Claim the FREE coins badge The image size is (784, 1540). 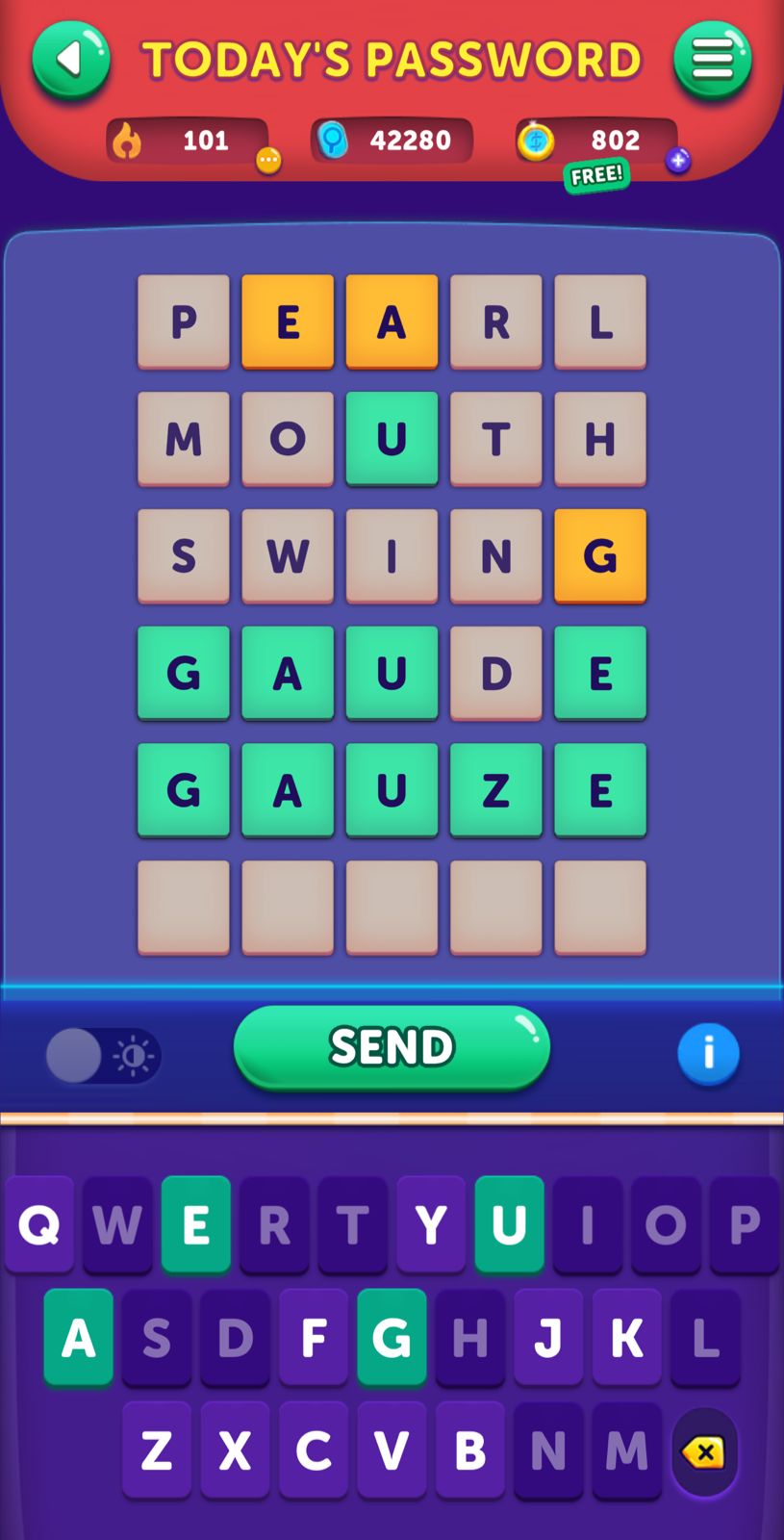(x=596, y=175)
